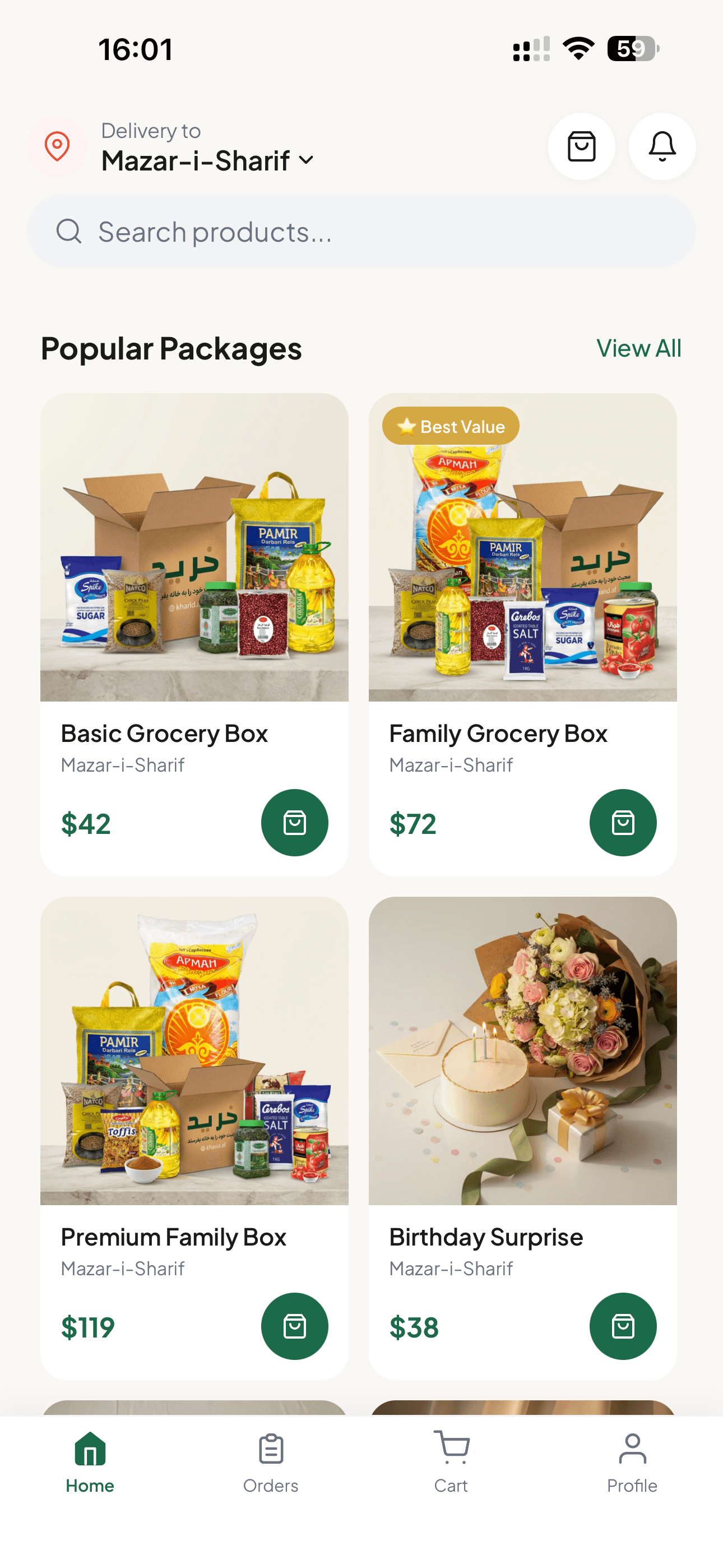Viewport: 723px width, 1568px height.
Task: Open the Premium Family Box card
Action: pos(194,1050)
